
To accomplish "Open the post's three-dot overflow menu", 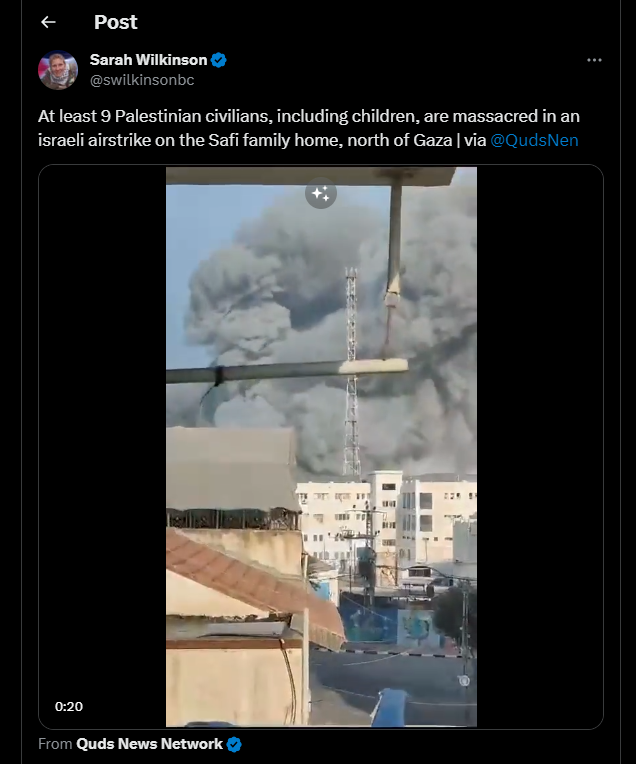I will [x=594, y=61].
